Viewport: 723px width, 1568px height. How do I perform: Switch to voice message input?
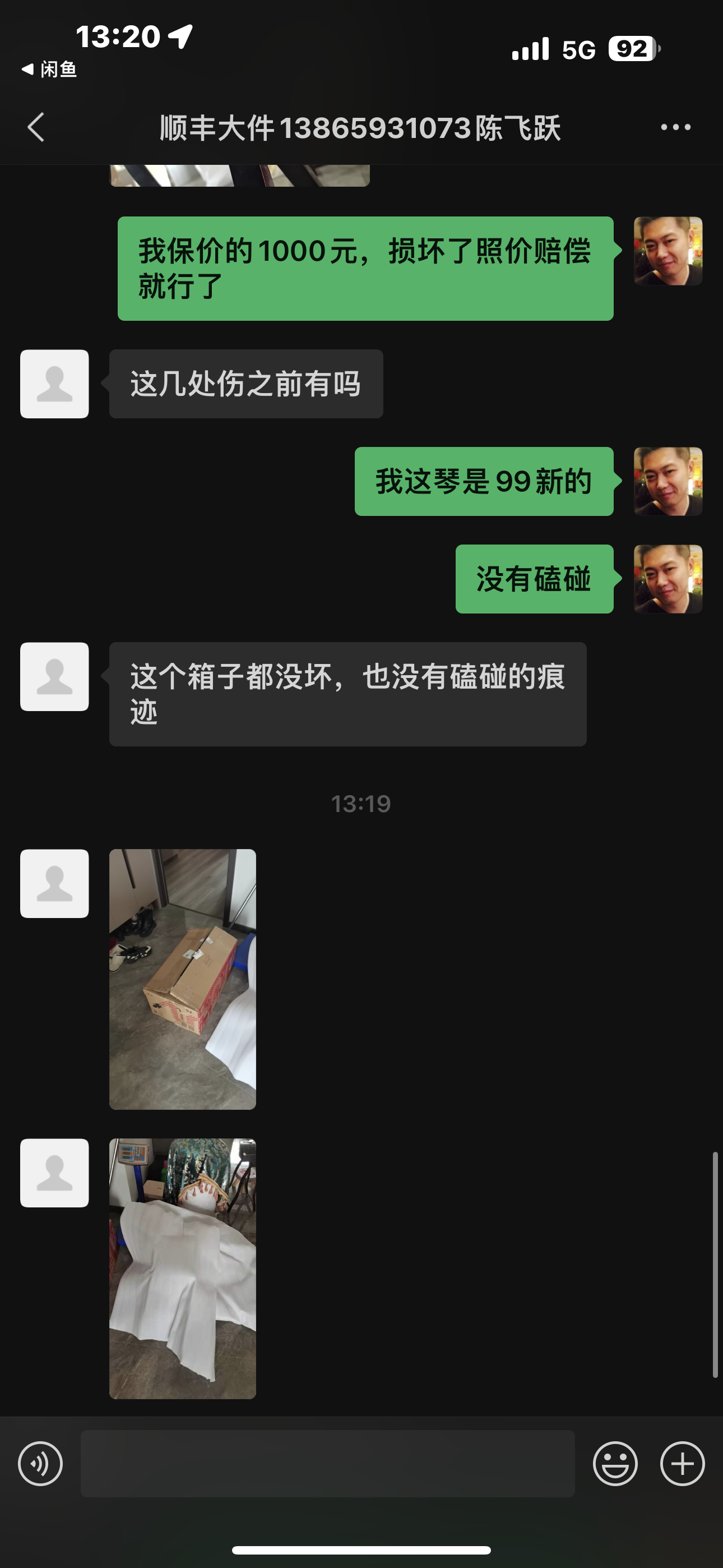[x=40, y=1464]
